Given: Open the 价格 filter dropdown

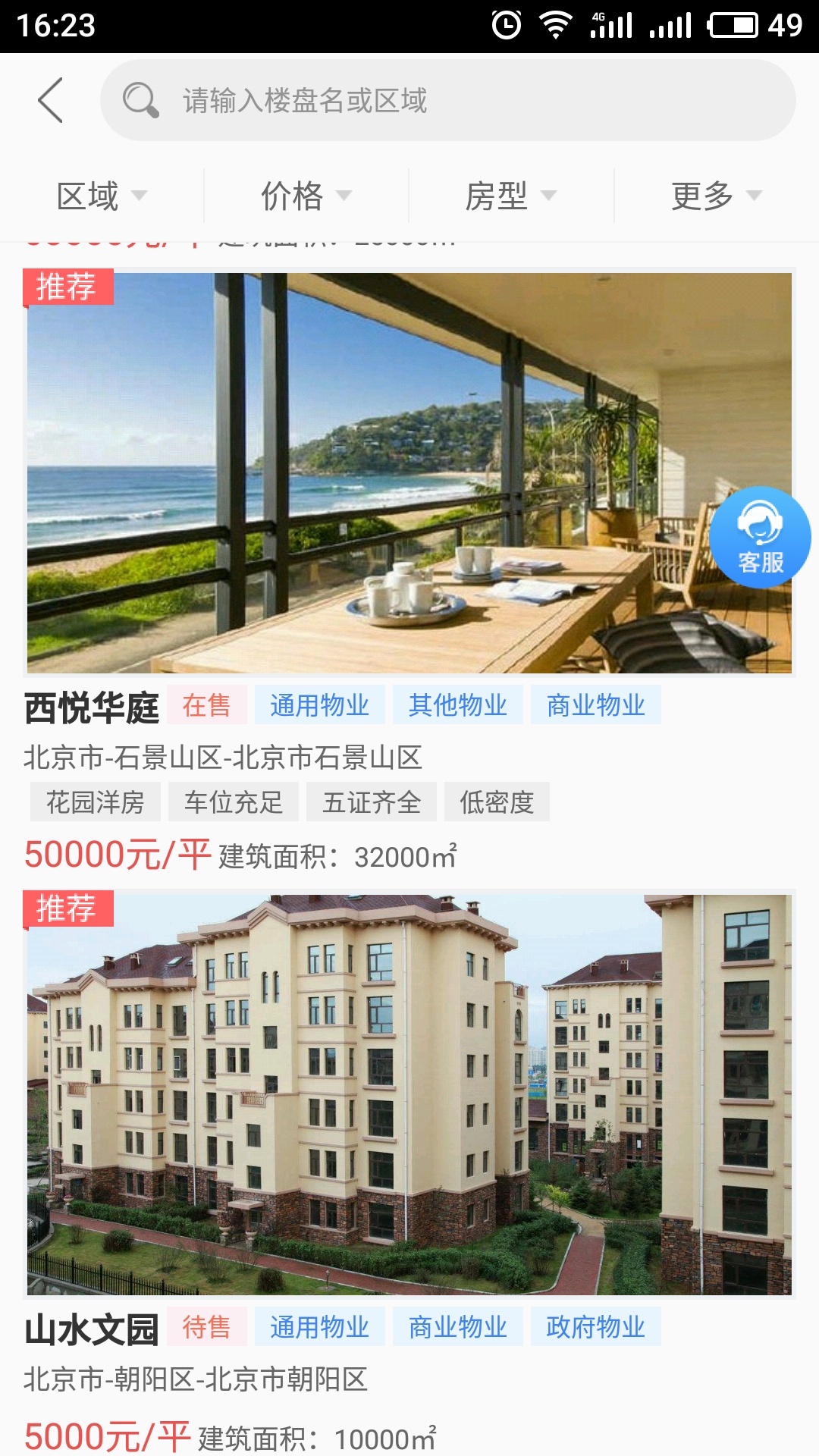Looking at the screenshot, I should (x=306, y=196).
